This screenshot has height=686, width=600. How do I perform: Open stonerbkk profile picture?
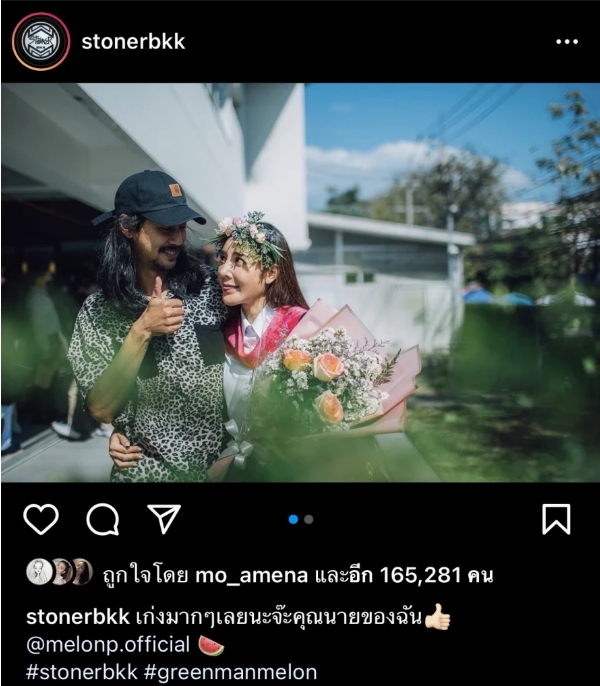(x=41, y=42)
